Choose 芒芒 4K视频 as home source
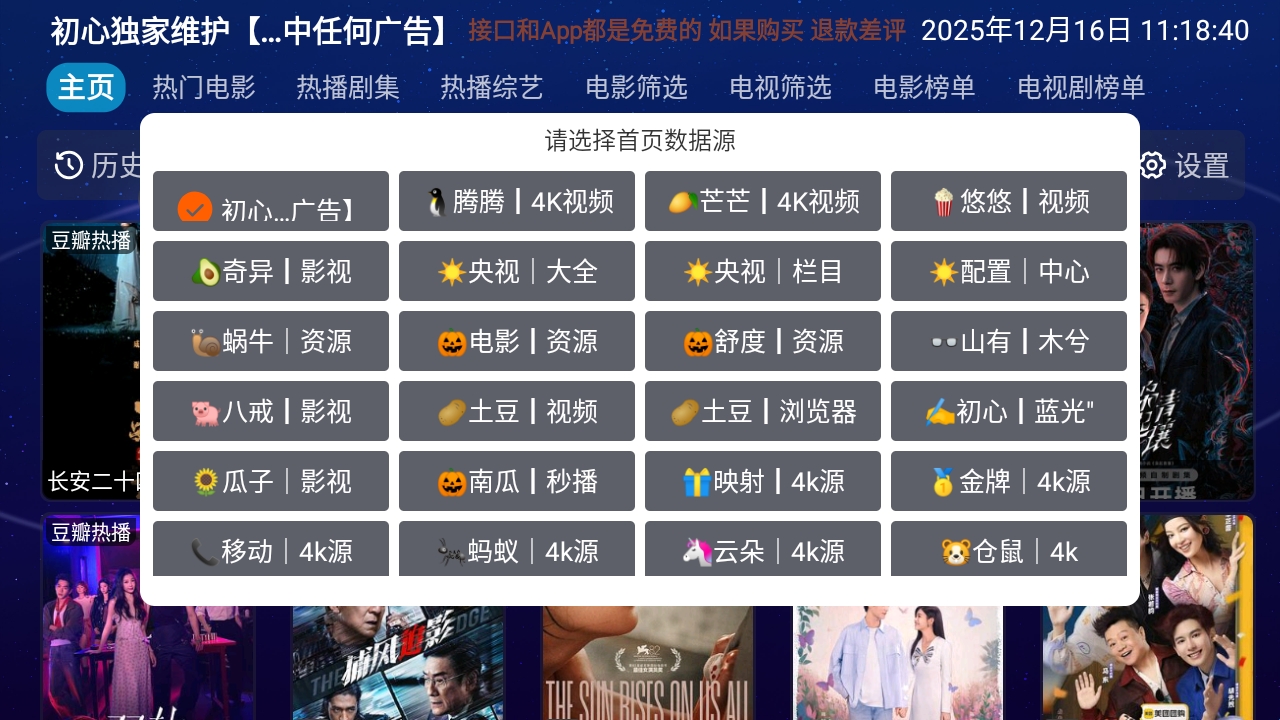 (763, 201)
